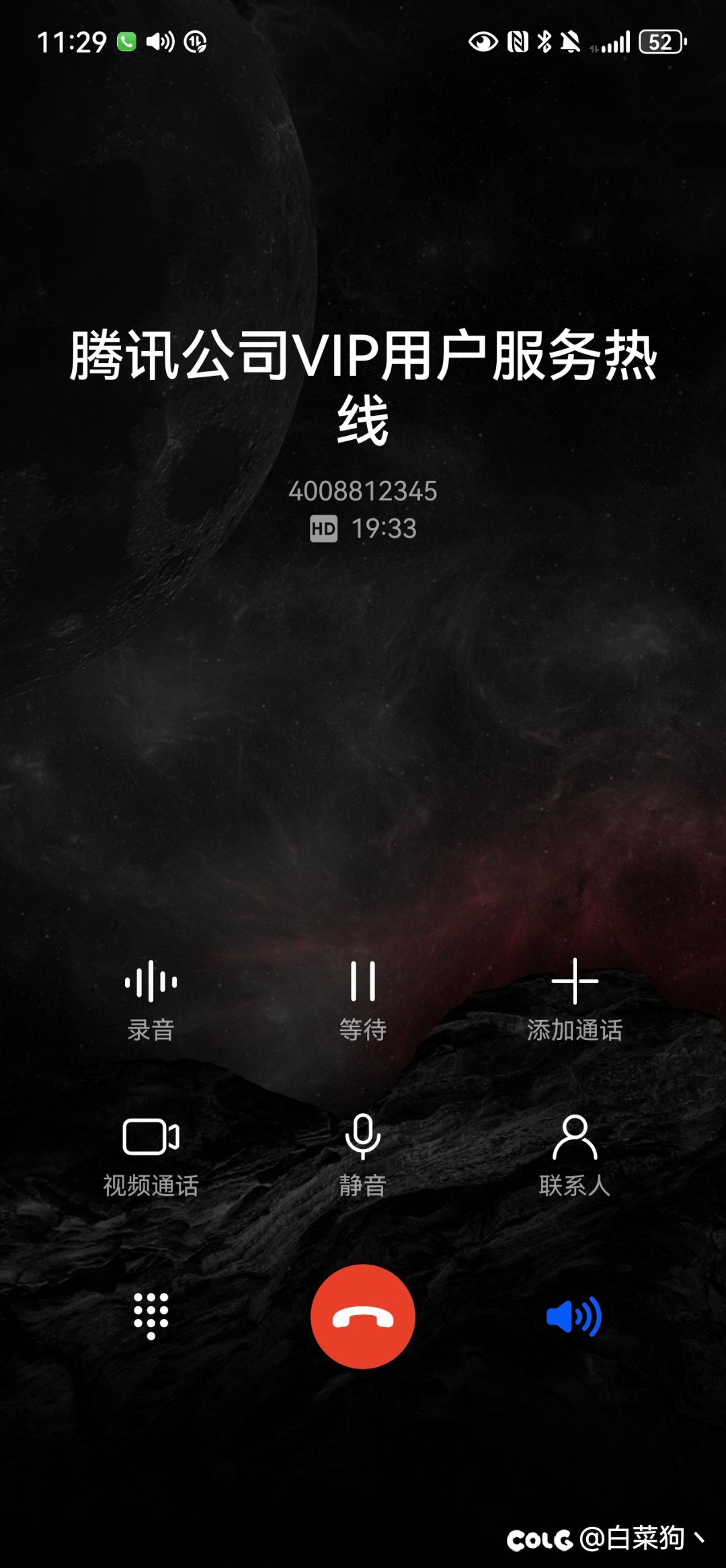This screenshot has width=726, height=1568.
Task: Open the dial pad
Action: point(151,1316)
